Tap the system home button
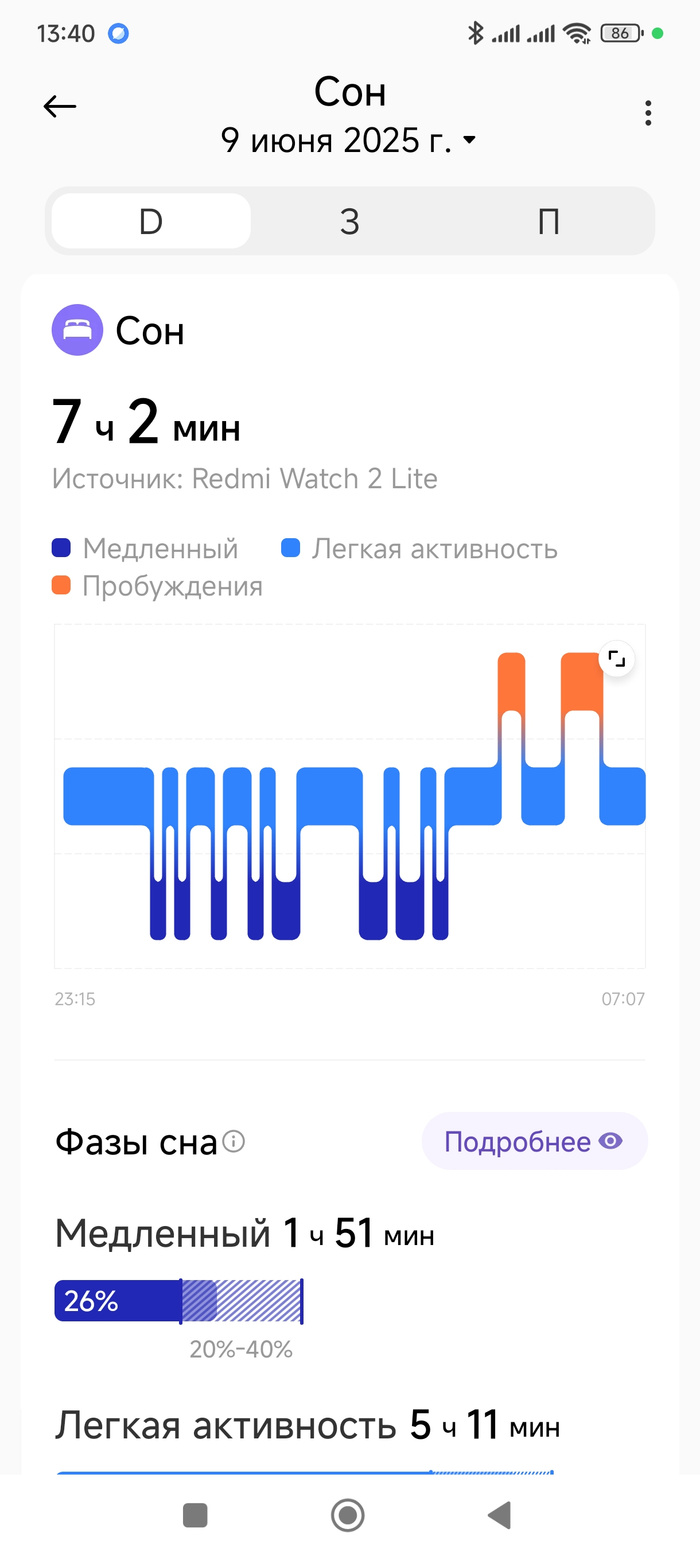 347,1516
